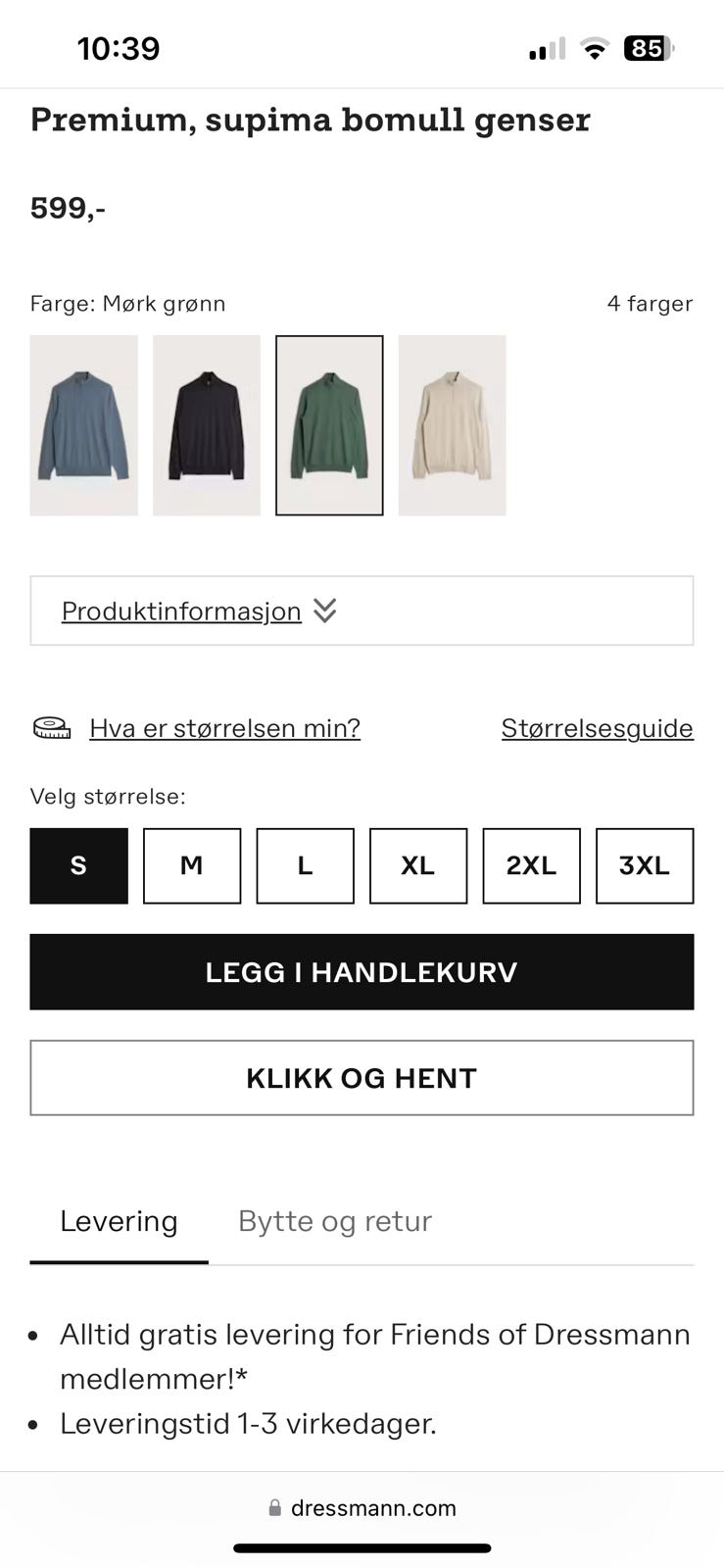
Task: Switch to the Bytte og retur tab
Action: [334, 1221]
